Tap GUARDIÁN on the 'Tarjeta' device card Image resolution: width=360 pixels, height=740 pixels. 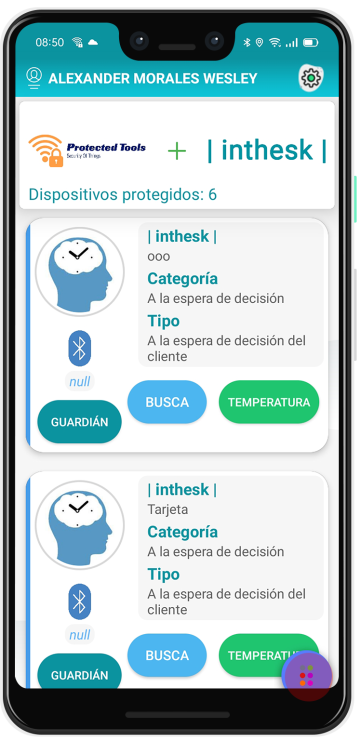[x=79, y=673]
